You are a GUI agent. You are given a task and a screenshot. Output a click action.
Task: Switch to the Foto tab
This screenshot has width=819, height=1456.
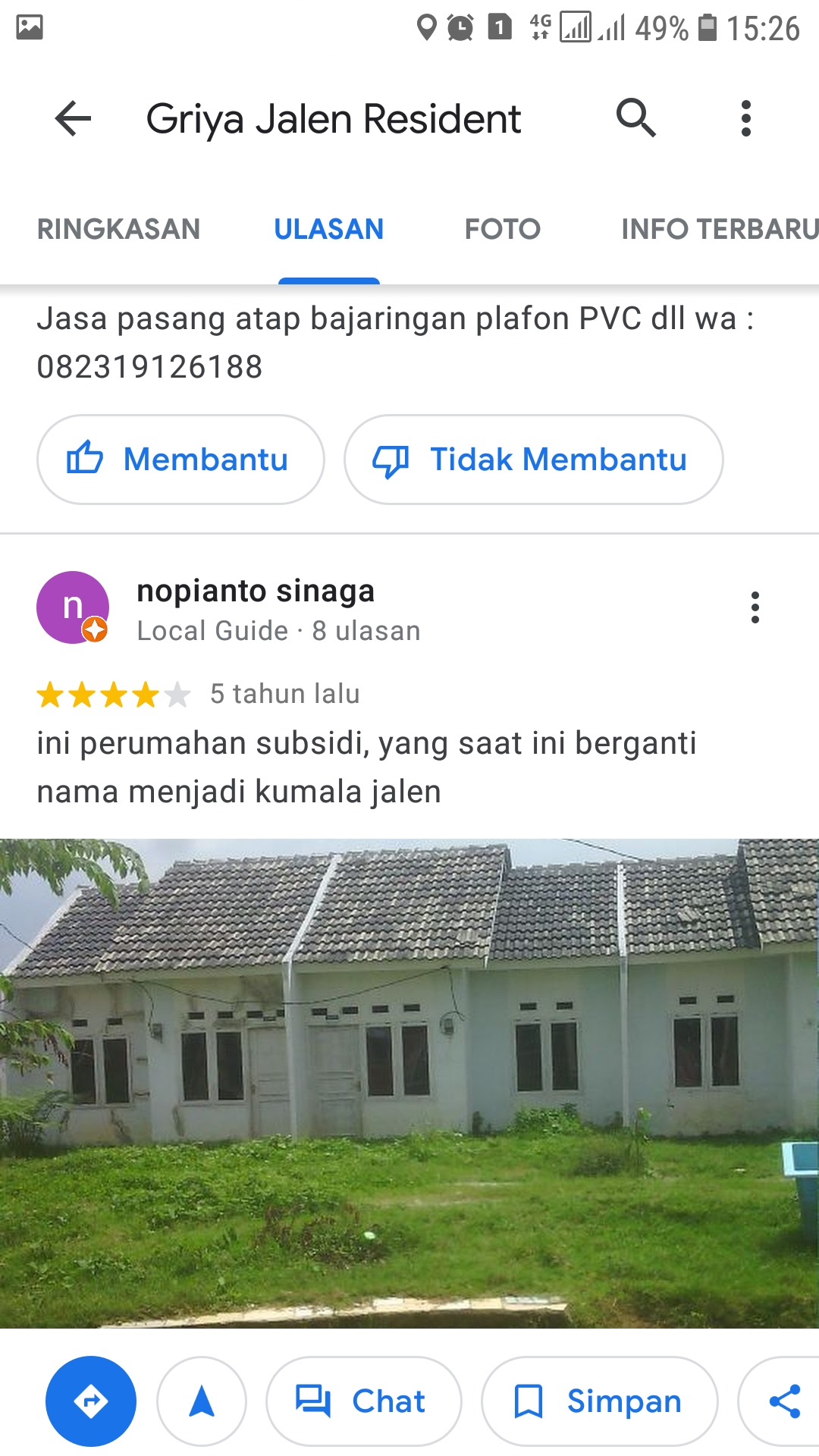coord(502,229)
